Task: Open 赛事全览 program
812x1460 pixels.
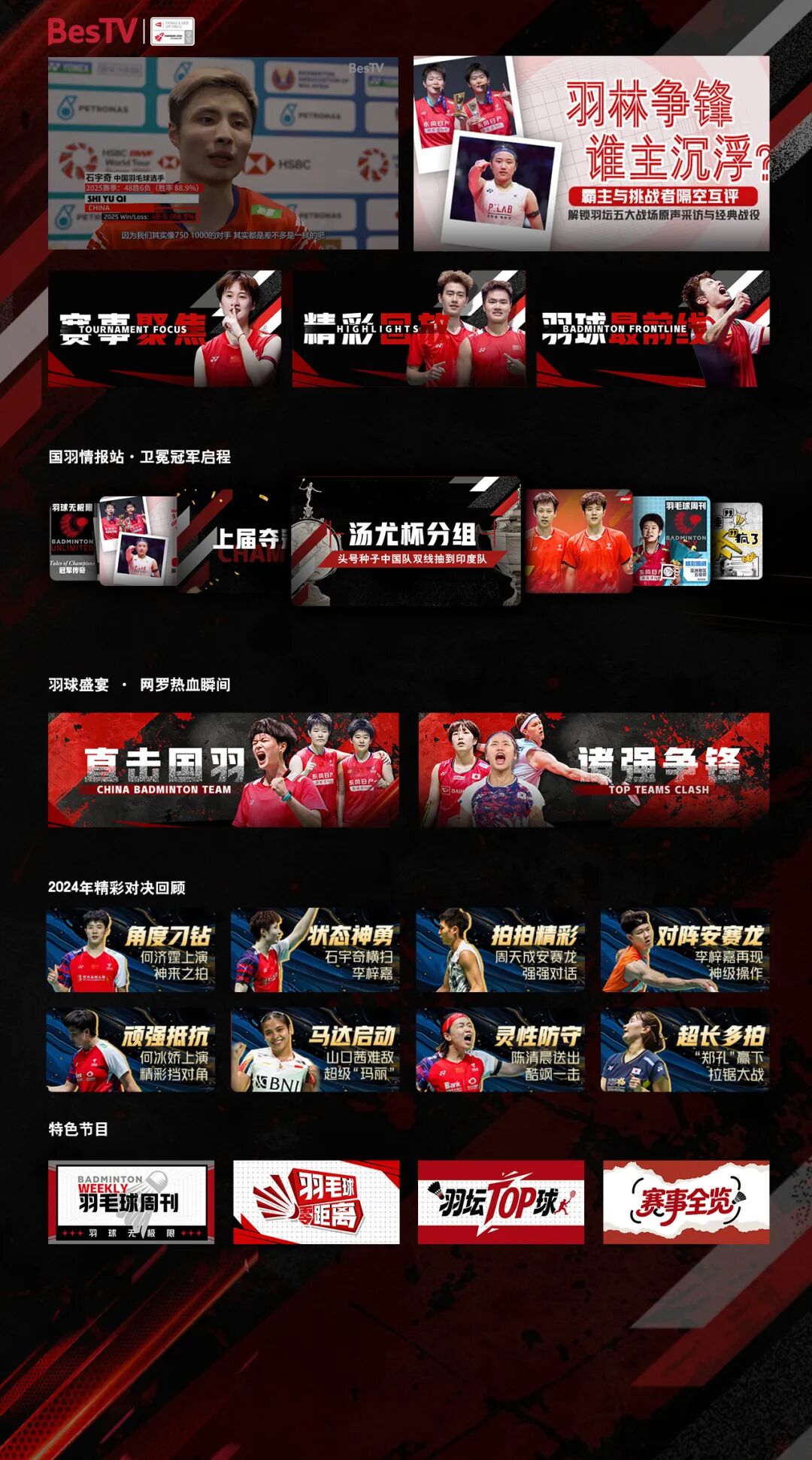Action: point(686,1201)
